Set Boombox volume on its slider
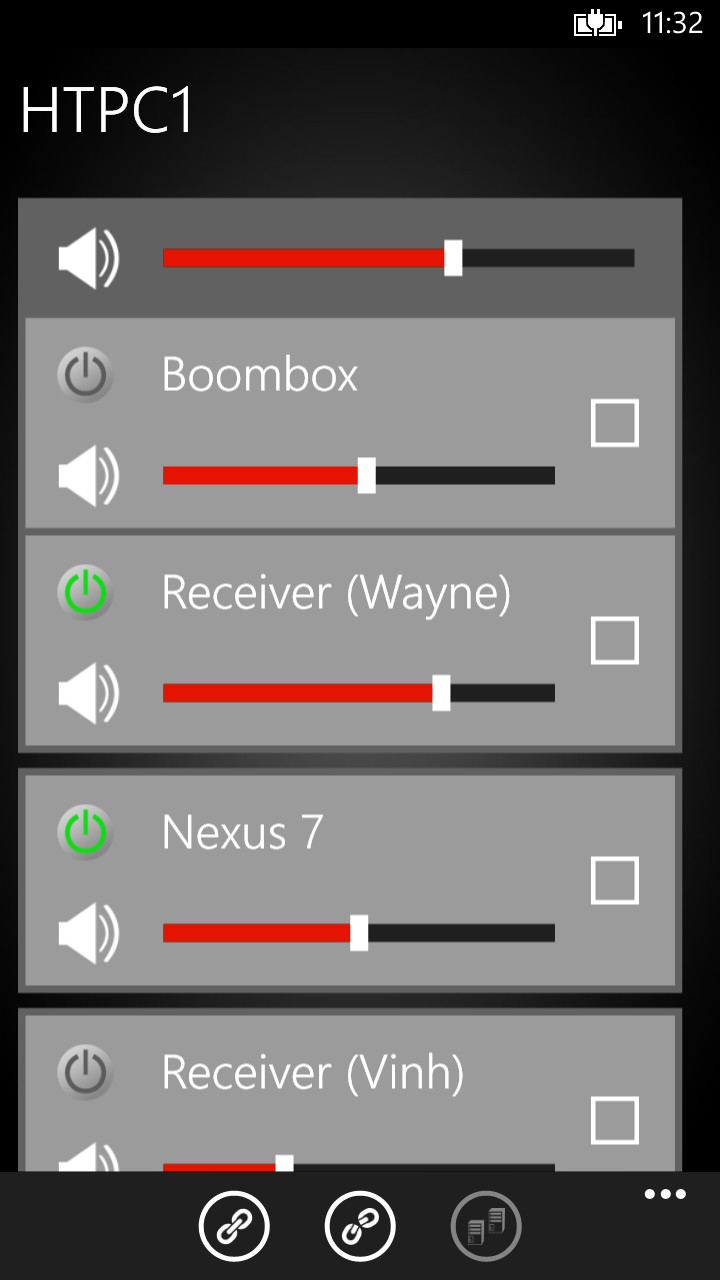Viewport: 720px width, 1280px height. click(358, 475)
